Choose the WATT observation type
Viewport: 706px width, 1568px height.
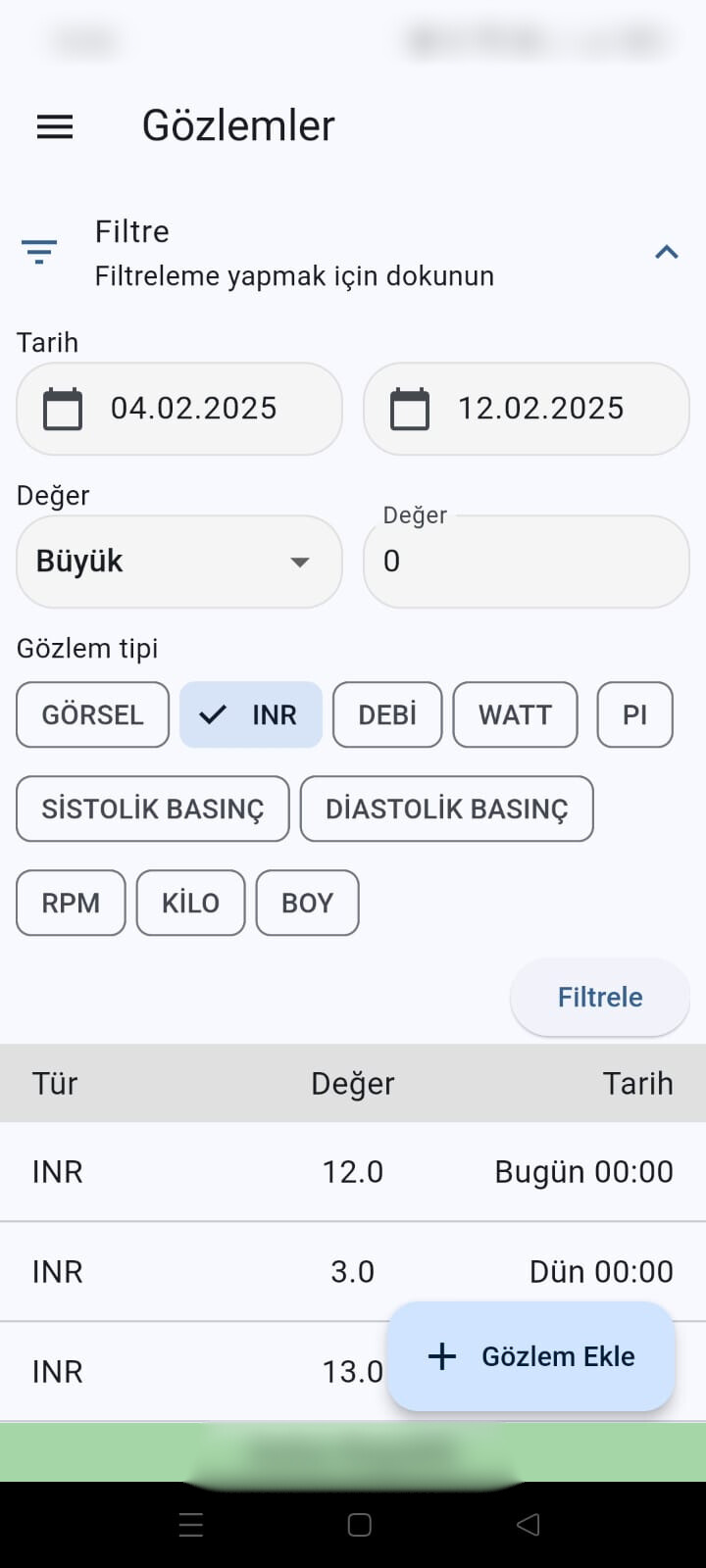pos(515,714)
